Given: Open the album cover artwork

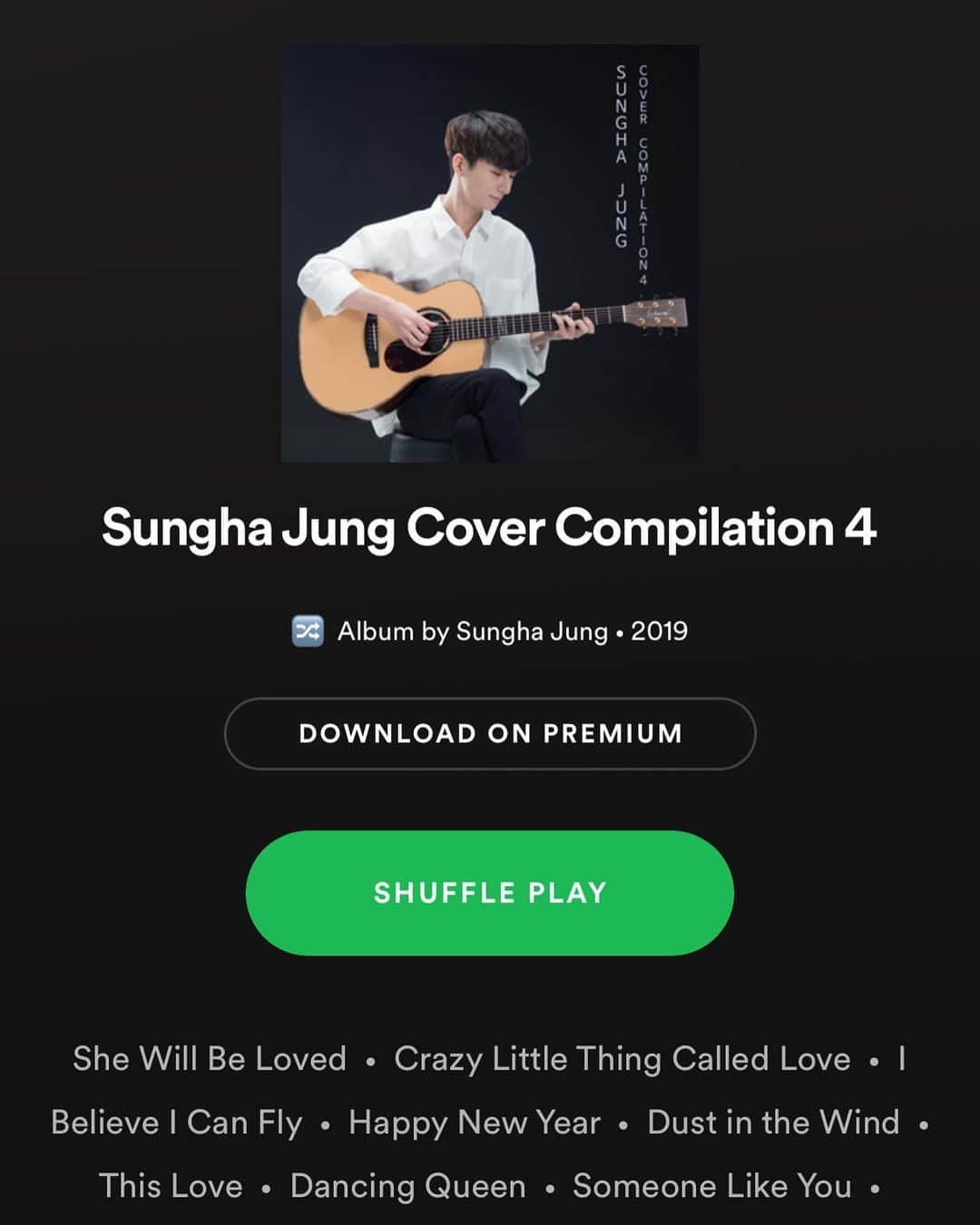Looking at the screenshot, I should pos(490,253).
